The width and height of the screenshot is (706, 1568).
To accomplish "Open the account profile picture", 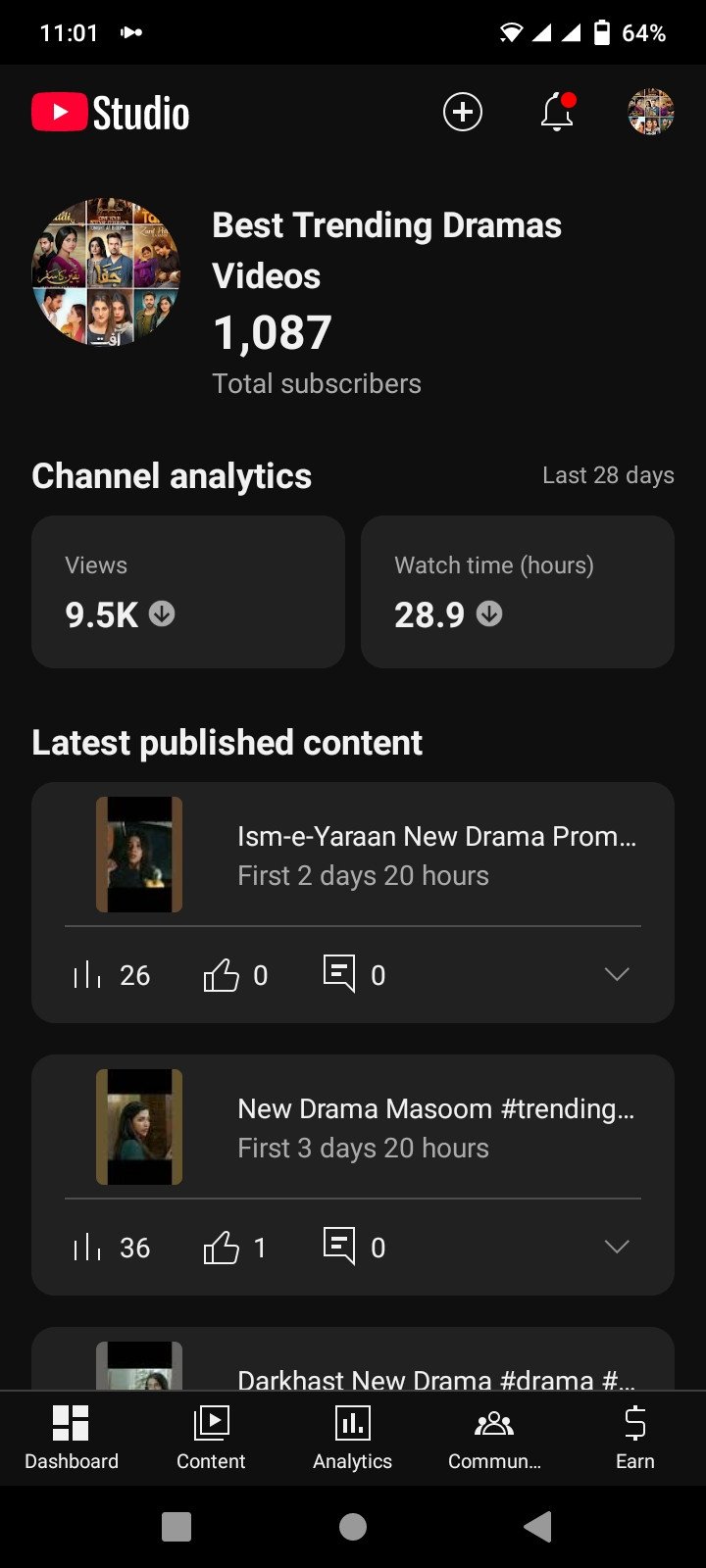I will coord(651,113).
